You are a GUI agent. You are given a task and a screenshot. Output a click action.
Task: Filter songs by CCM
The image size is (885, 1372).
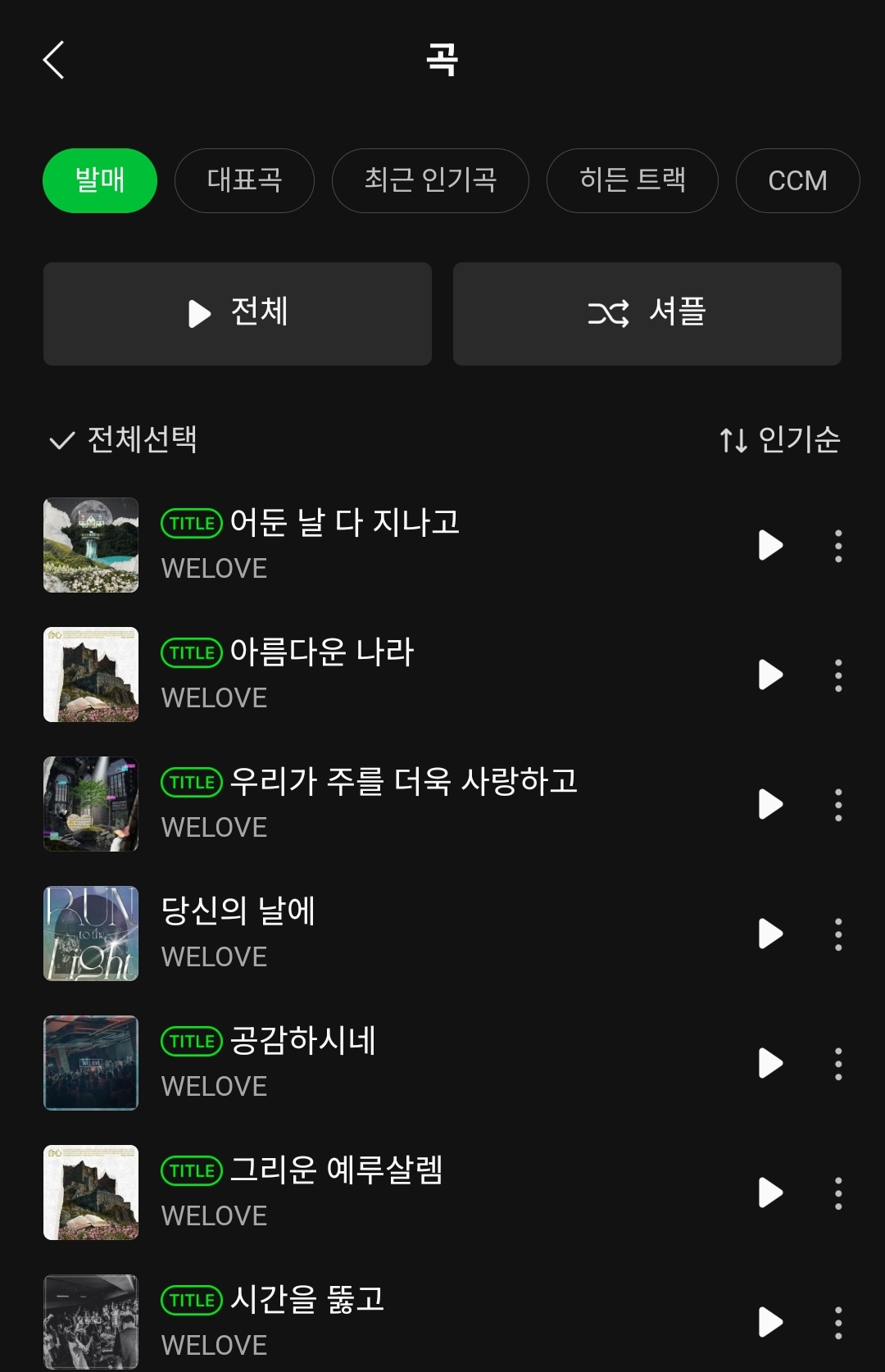click(x=797, y=180)
